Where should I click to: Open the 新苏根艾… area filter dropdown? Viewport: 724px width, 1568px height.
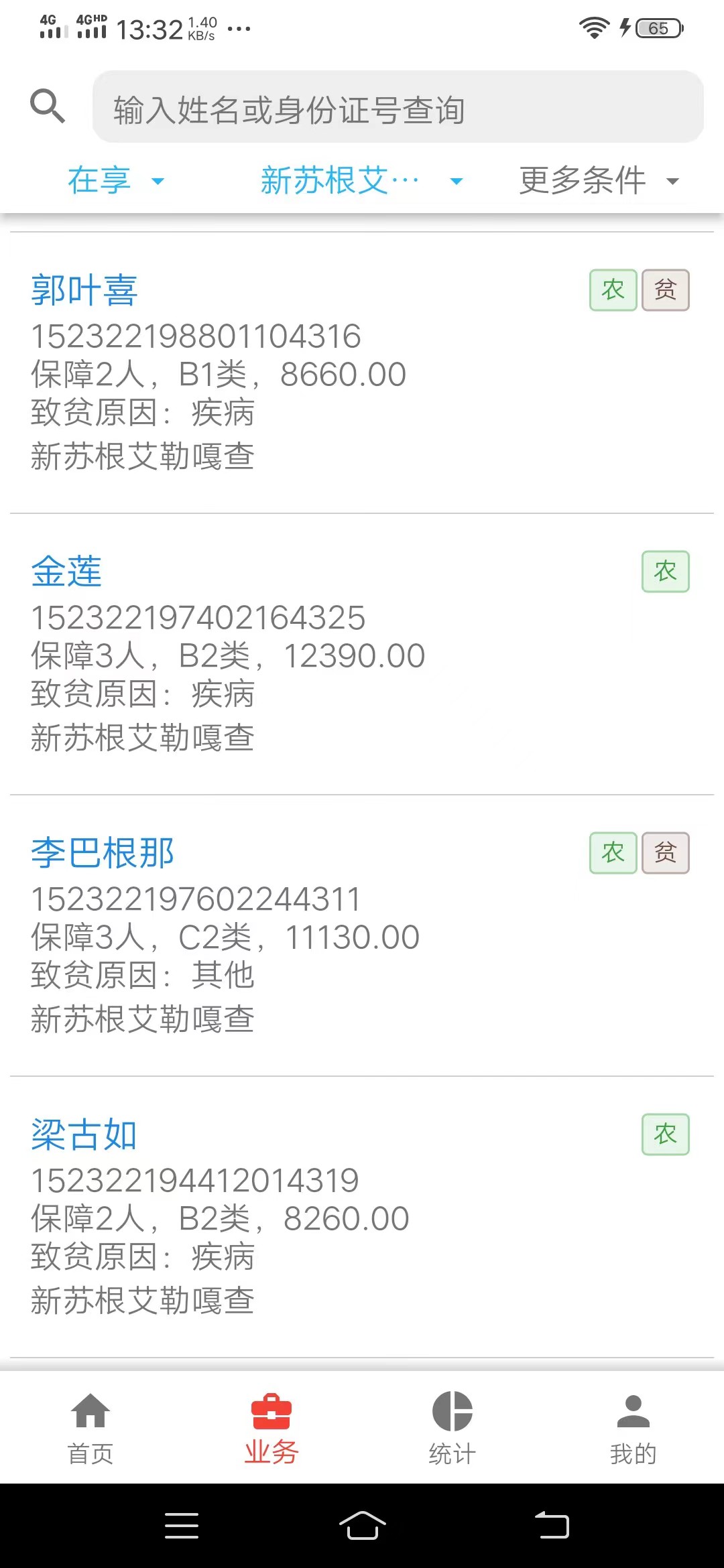click(362, 181)
